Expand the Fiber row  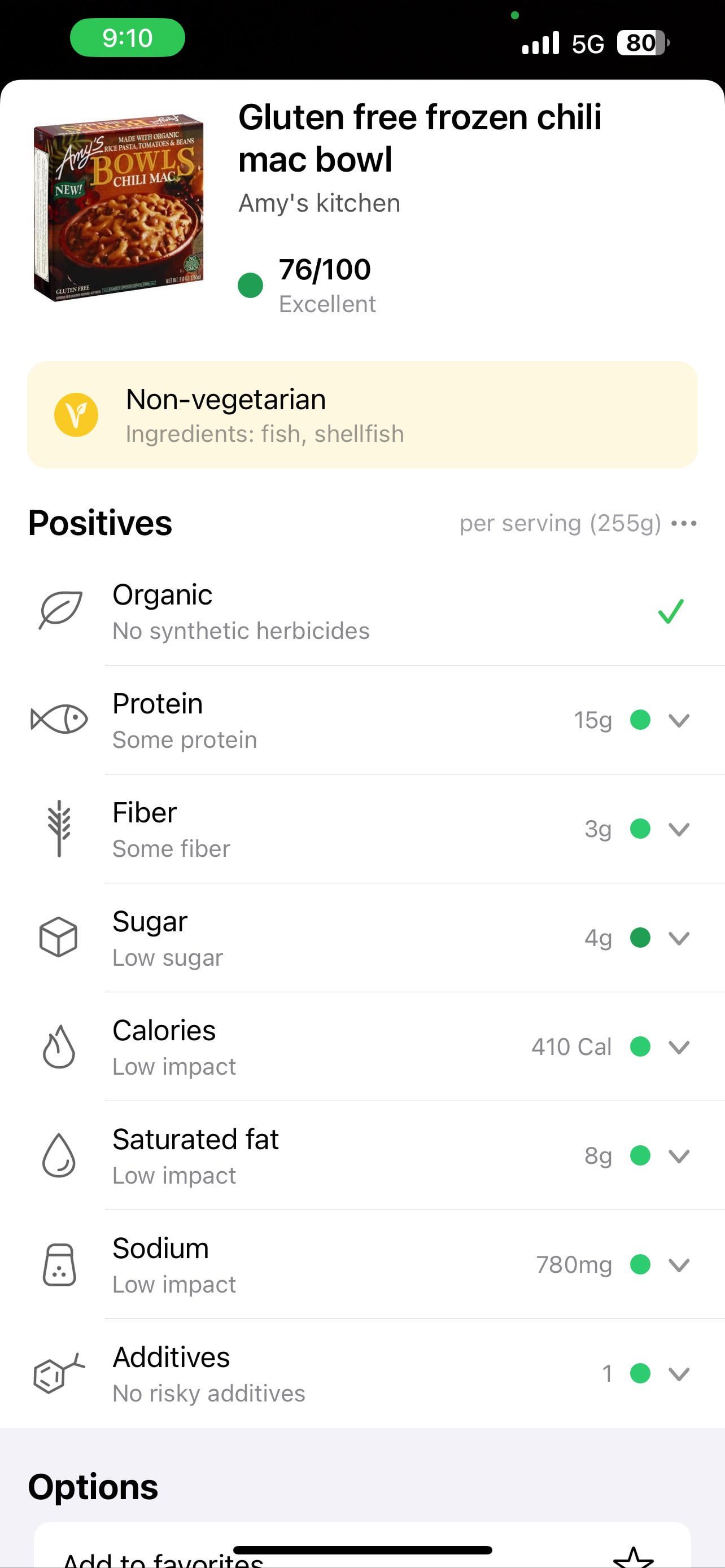[678, 829]
